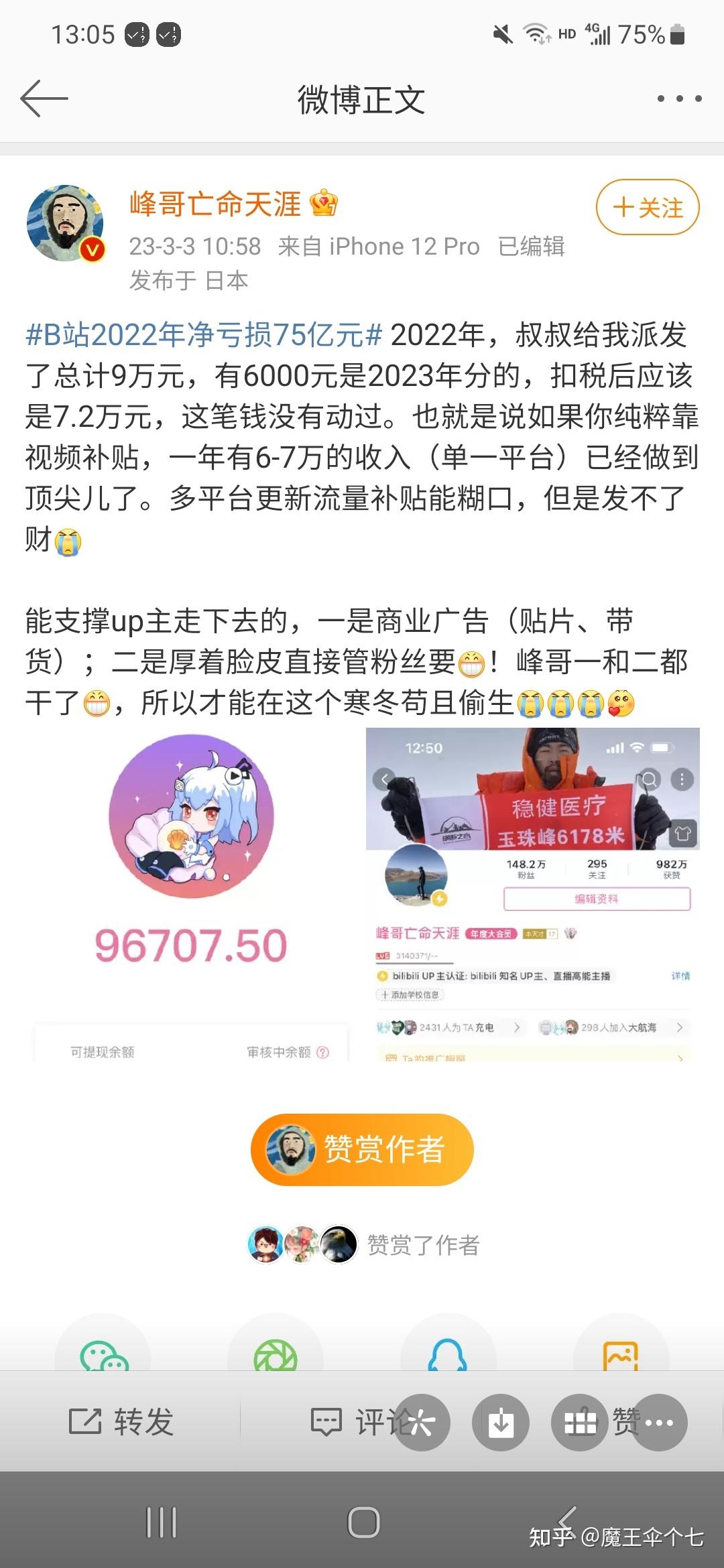Follow 峰哥亡命天涯 with the 关注 button
This screenshot has height=1568, width=724.
[648, 207]
